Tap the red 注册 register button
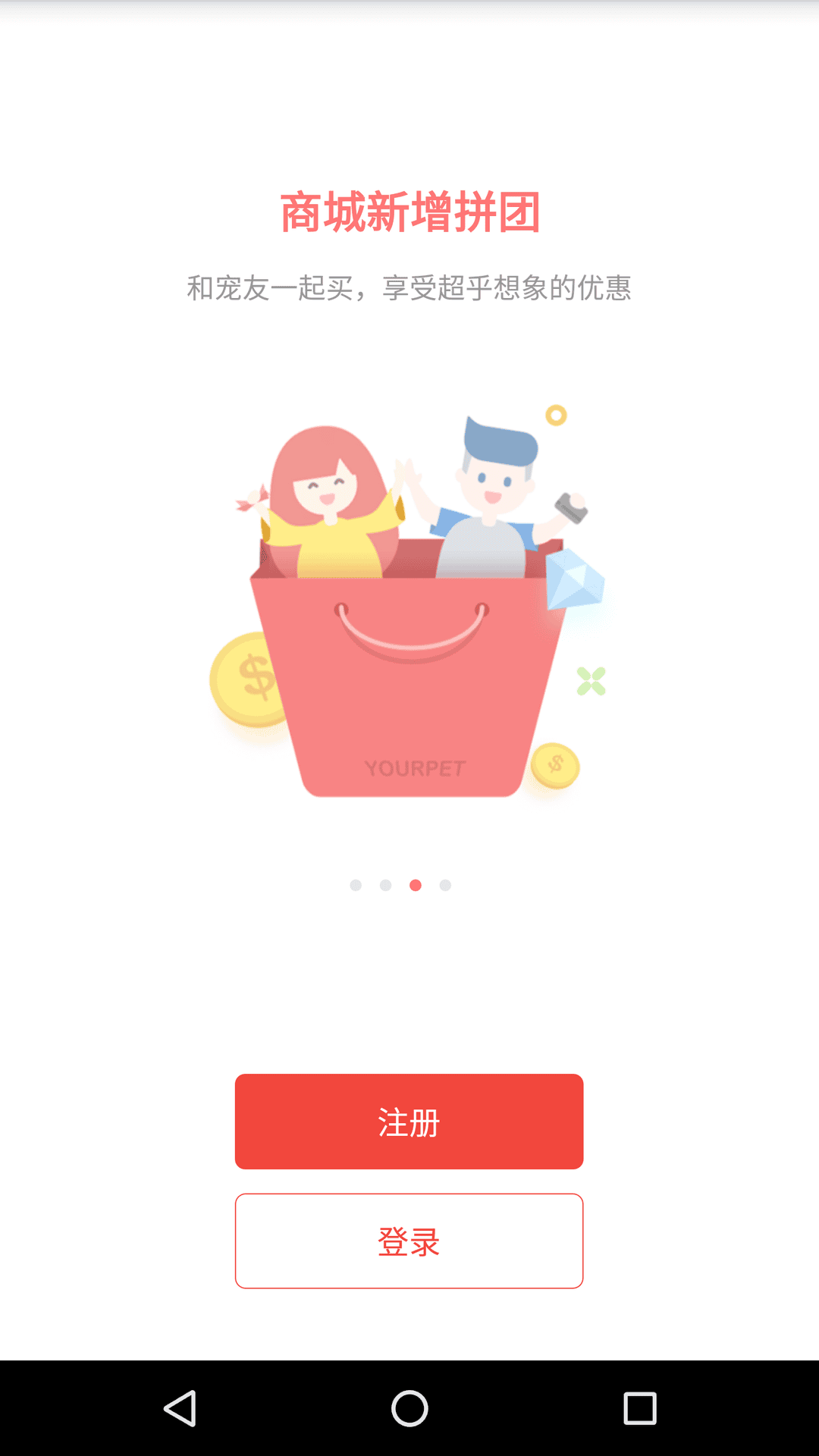Viewport: 819px width, 1456px height. pos(409,1121)
